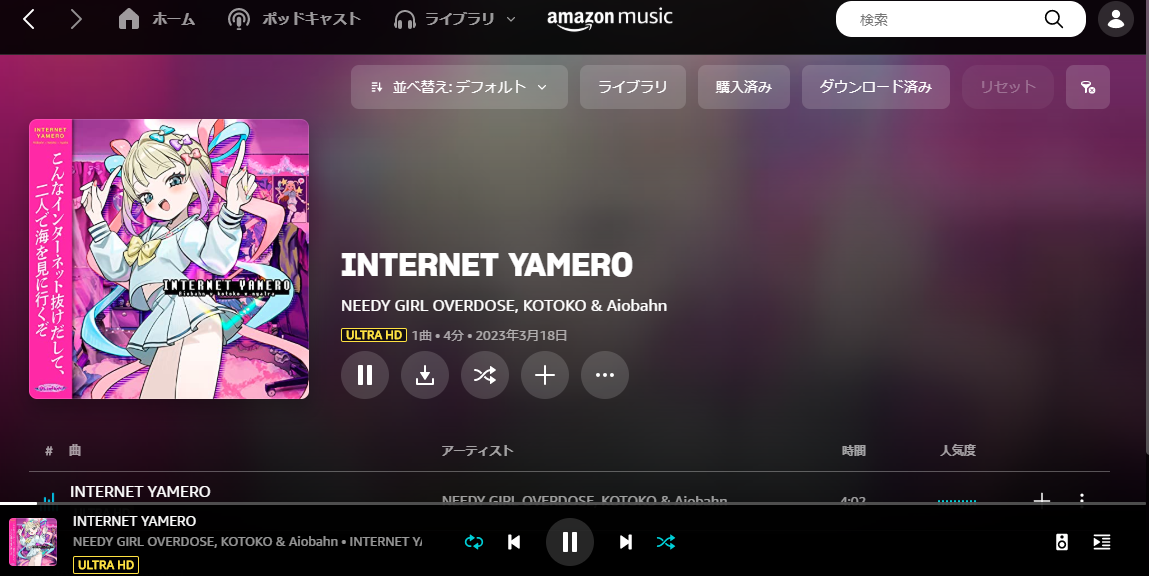Select the ダウンロード済み filter chip
The image size is (1149, 576).
click(x=876, y=87)
